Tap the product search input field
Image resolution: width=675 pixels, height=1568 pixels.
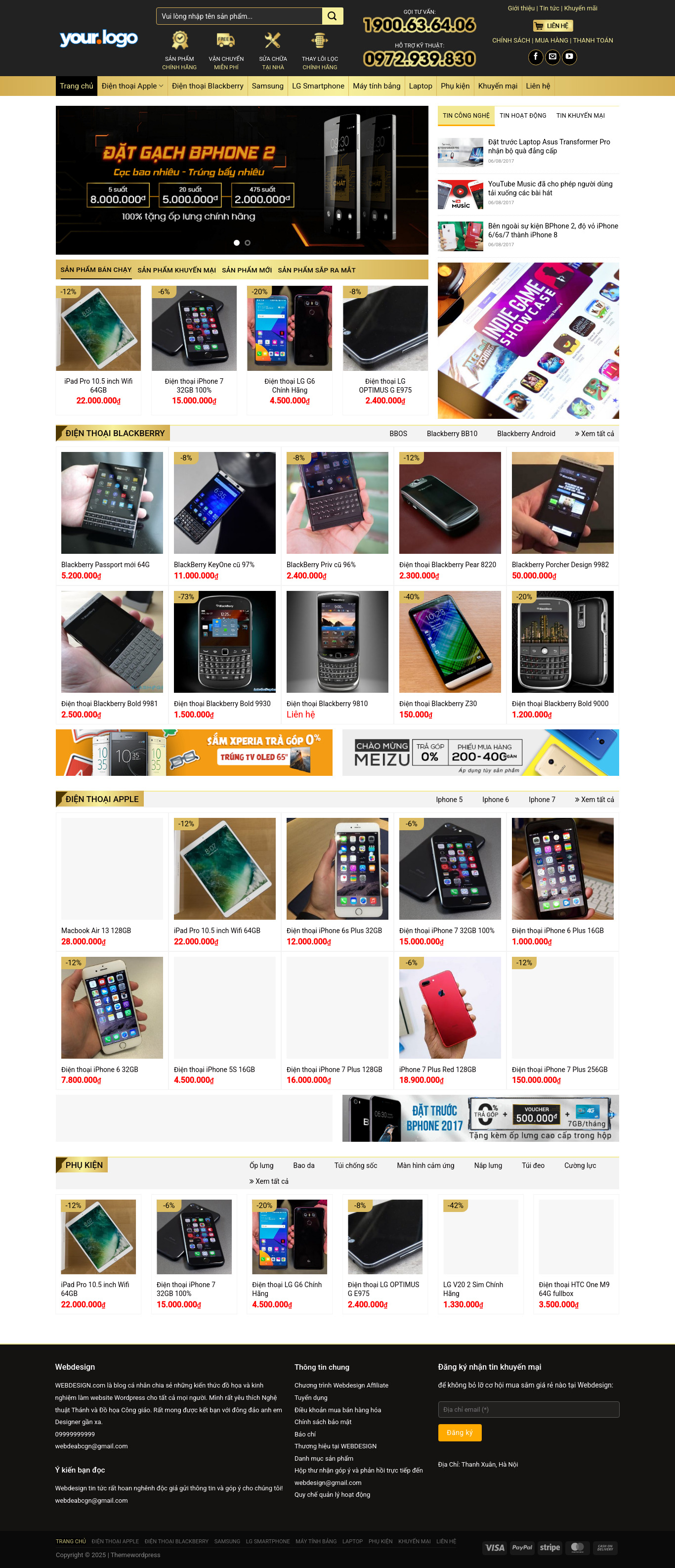(238, 16)
